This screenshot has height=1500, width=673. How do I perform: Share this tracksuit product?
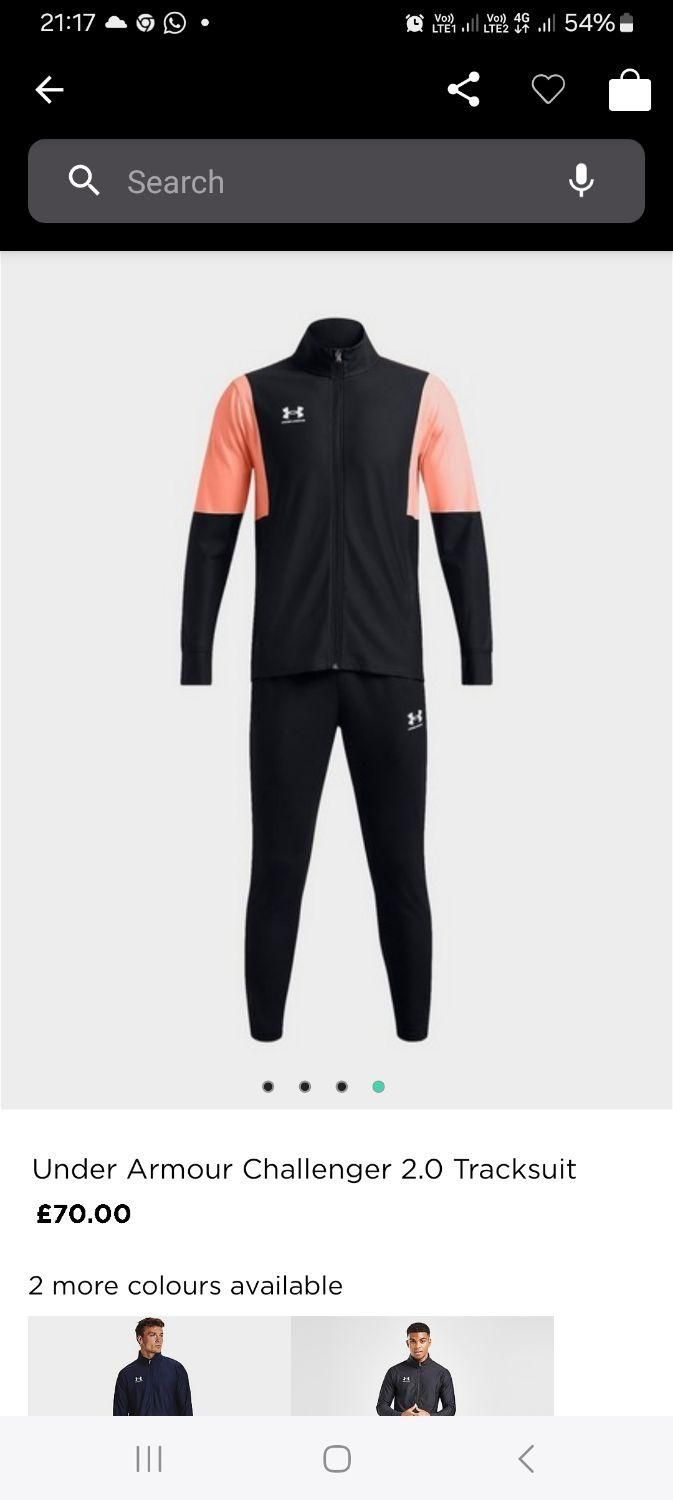[x=463, y=90]
